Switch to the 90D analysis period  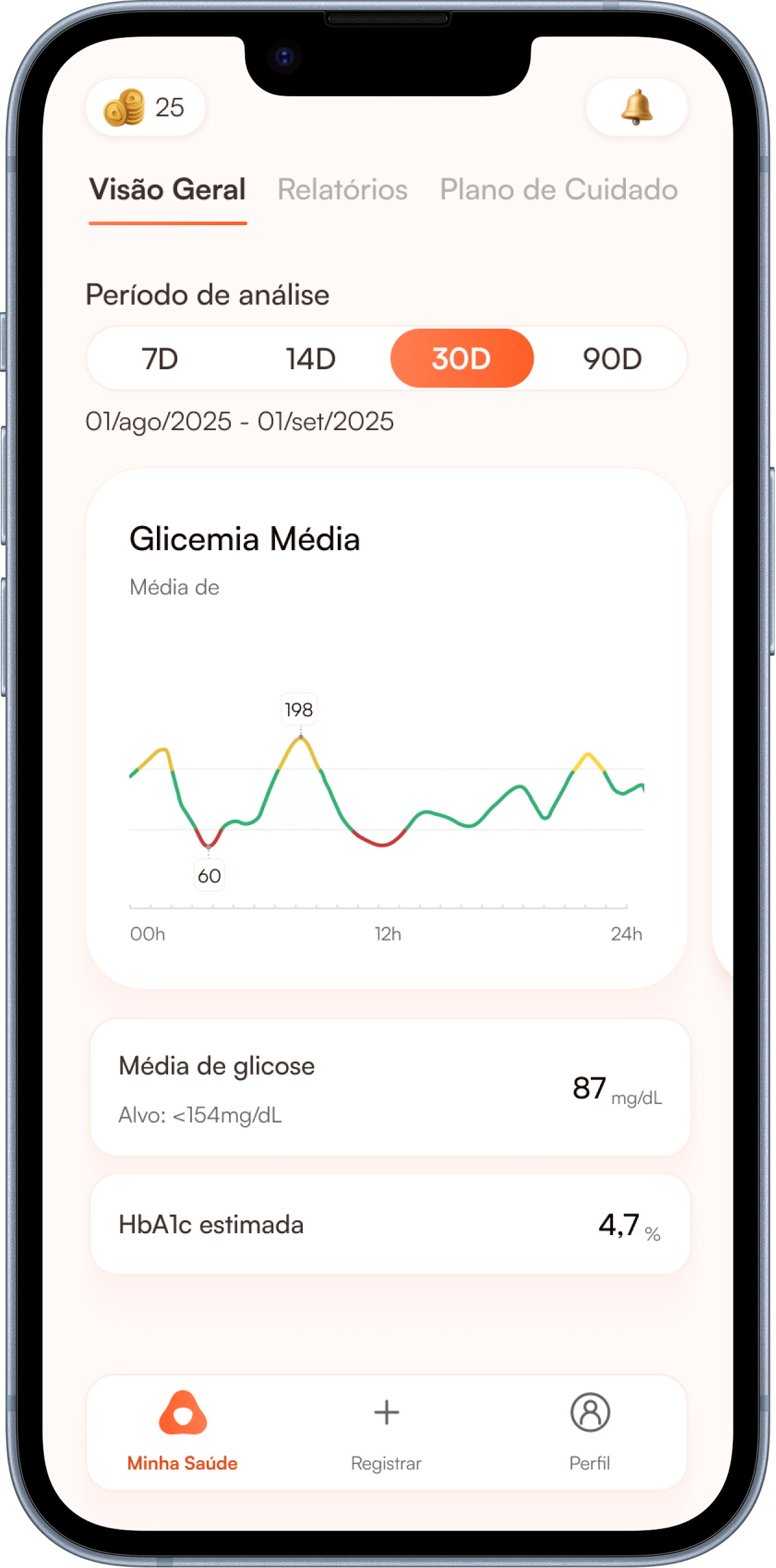click(x=612, y=359)
